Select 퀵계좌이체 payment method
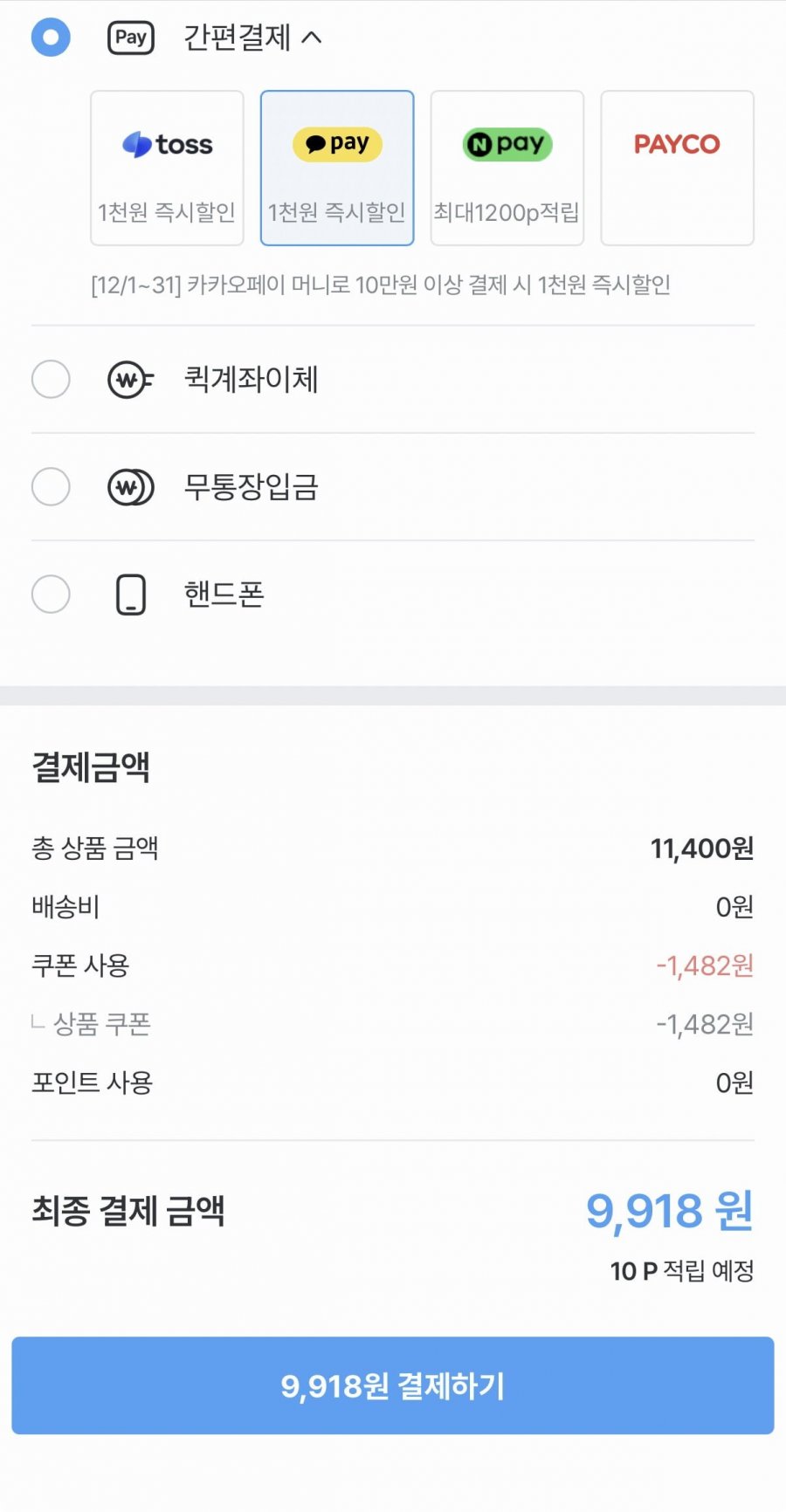This screenshot has width=786, height=1512. [x=51, y=380]
